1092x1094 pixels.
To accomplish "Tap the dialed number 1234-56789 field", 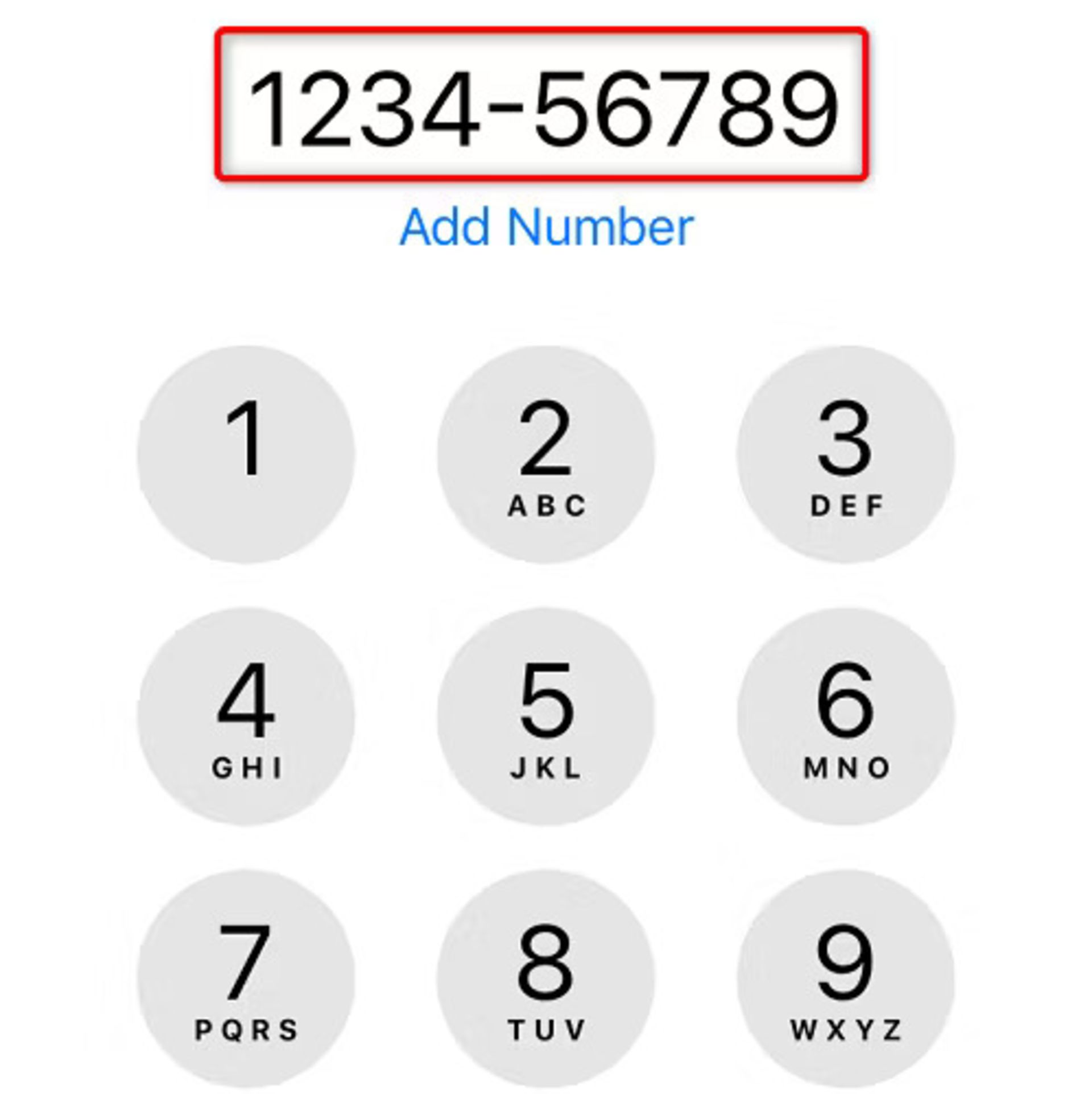I will pos(541,105).
